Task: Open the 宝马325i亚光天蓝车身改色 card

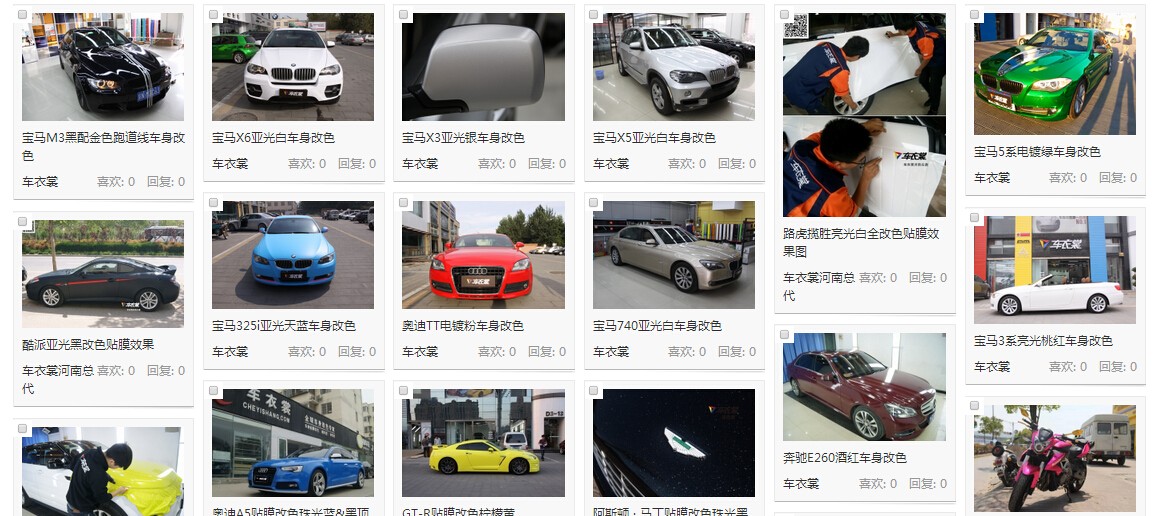Action: click(283, 326)
